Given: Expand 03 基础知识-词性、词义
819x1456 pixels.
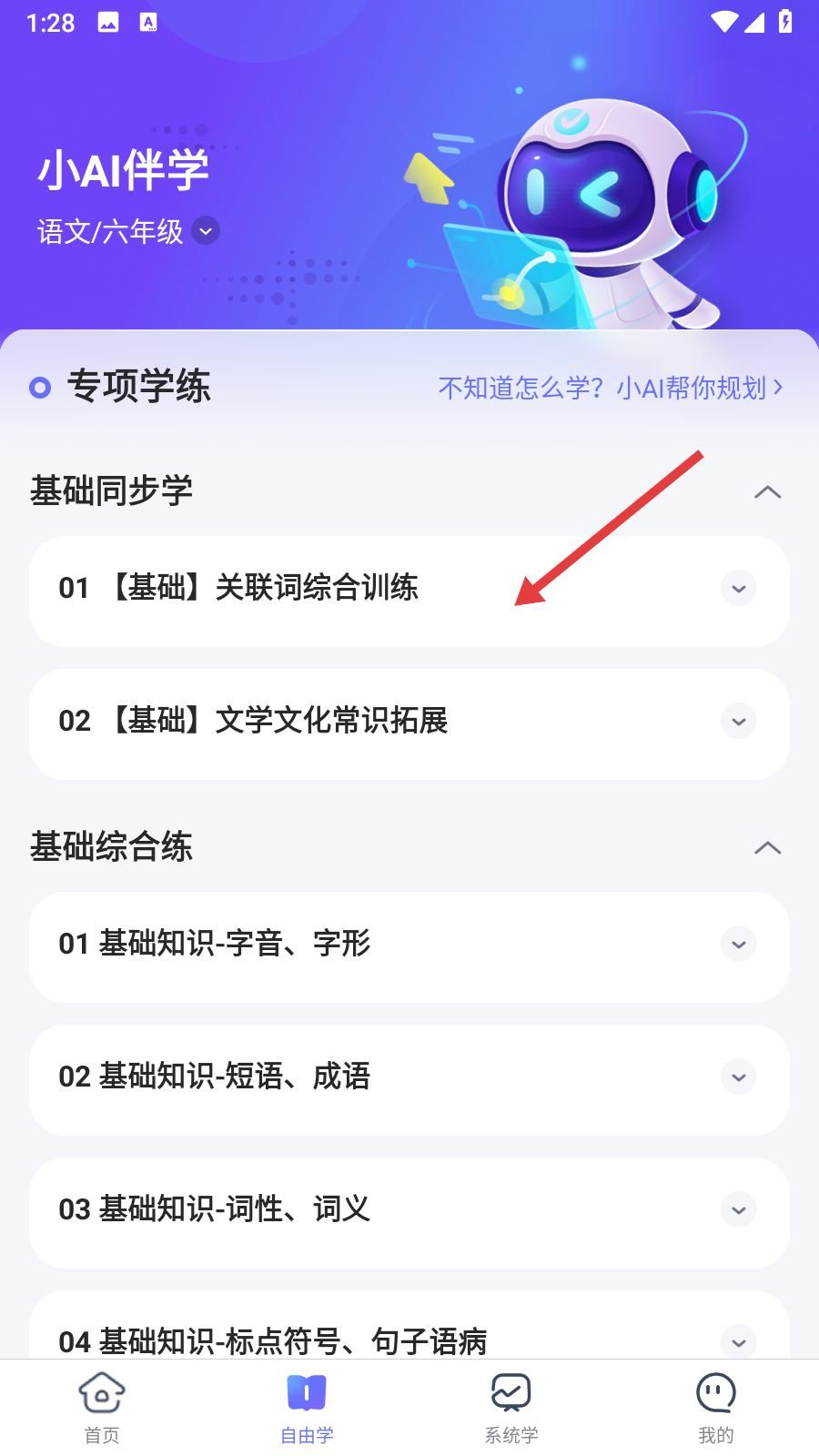Looking at the screenshot, I should coord(738,1210).
